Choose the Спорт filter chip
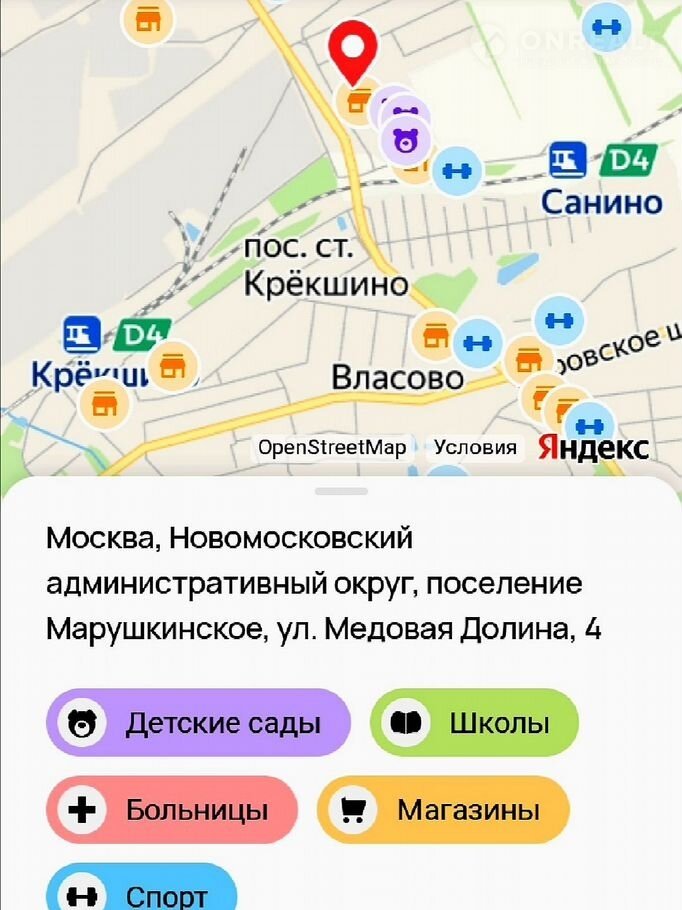Viewport: 682px width, 910px height. [141, 890]
